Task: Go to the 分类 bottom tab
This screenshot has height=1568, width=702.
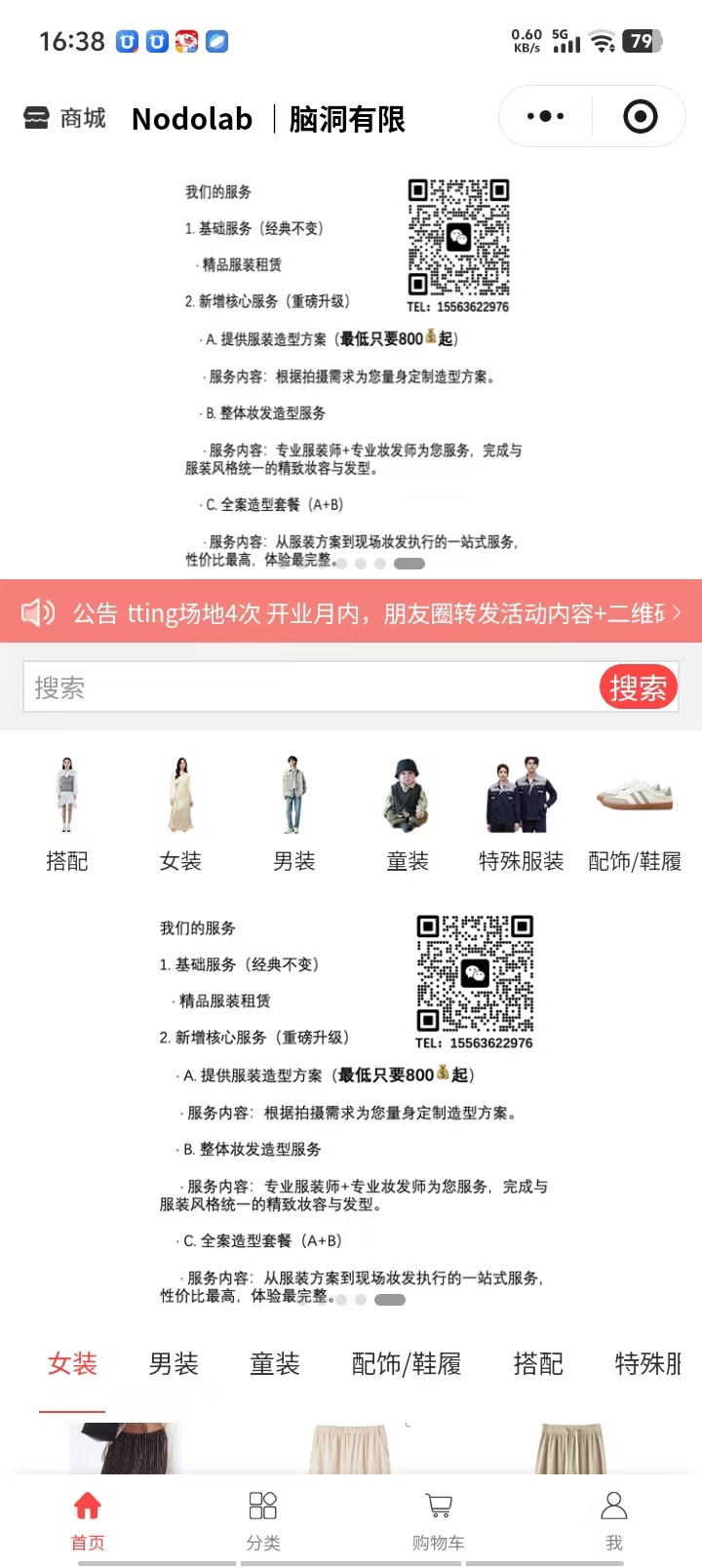Action: click(x=263, y=1520)
